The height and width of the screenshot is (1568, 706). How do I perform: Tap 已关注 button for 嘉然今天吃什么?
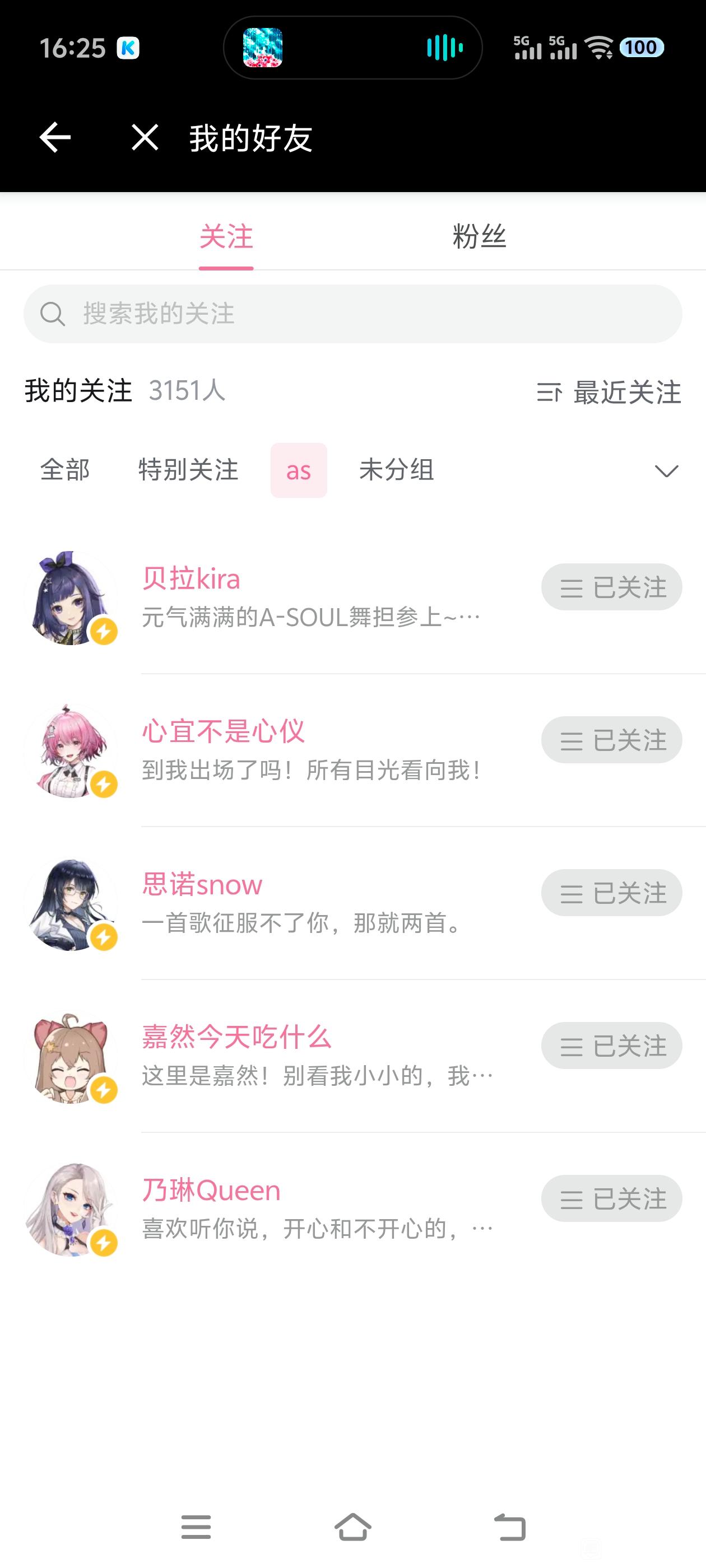tap(611, 1046)
